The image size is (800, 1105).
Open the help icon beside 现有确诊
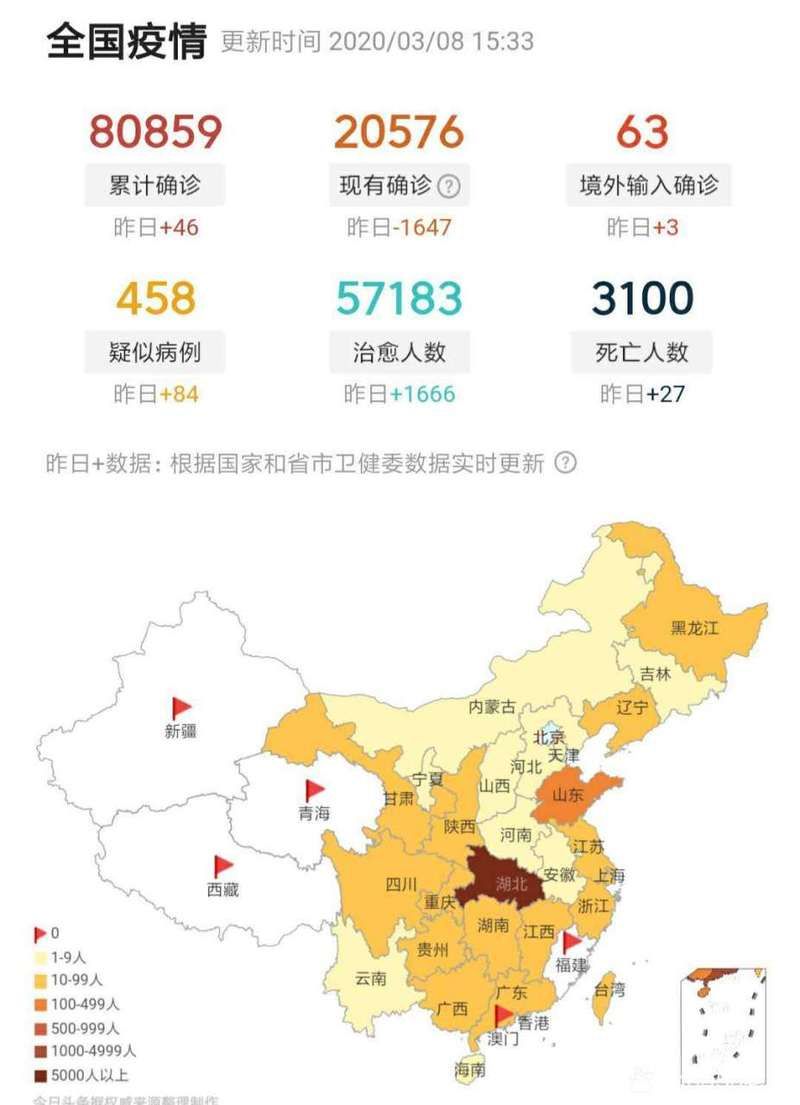[449, 186]
